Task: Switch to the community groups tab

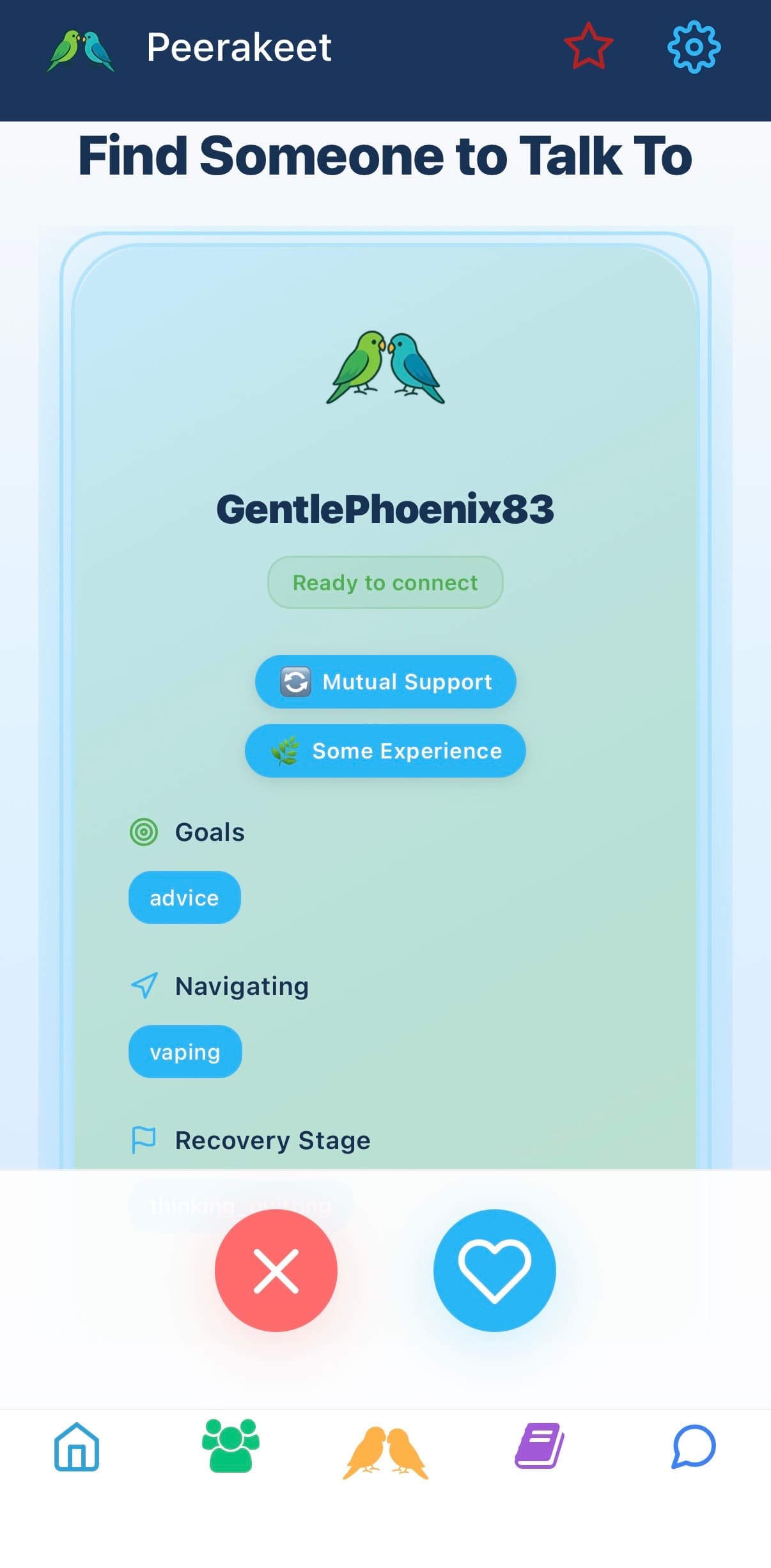Action: [231, 1446]
